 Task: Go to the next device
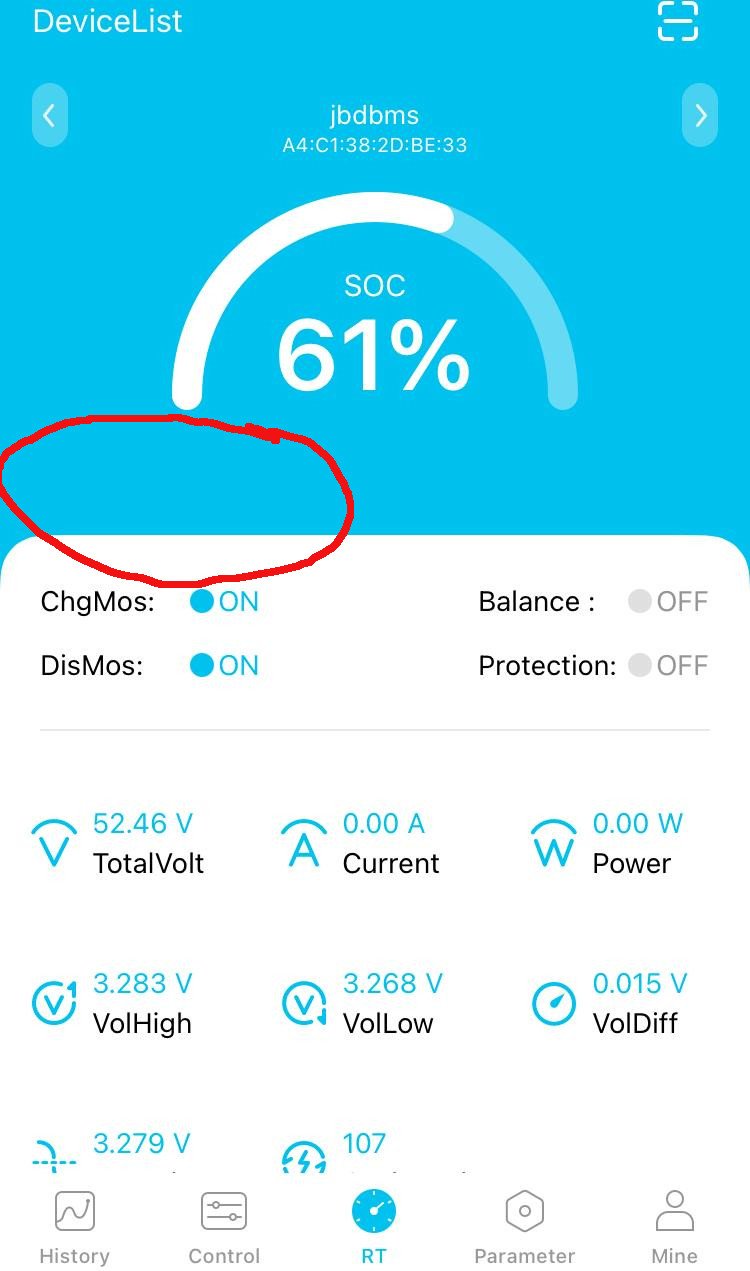coord(700,116)
